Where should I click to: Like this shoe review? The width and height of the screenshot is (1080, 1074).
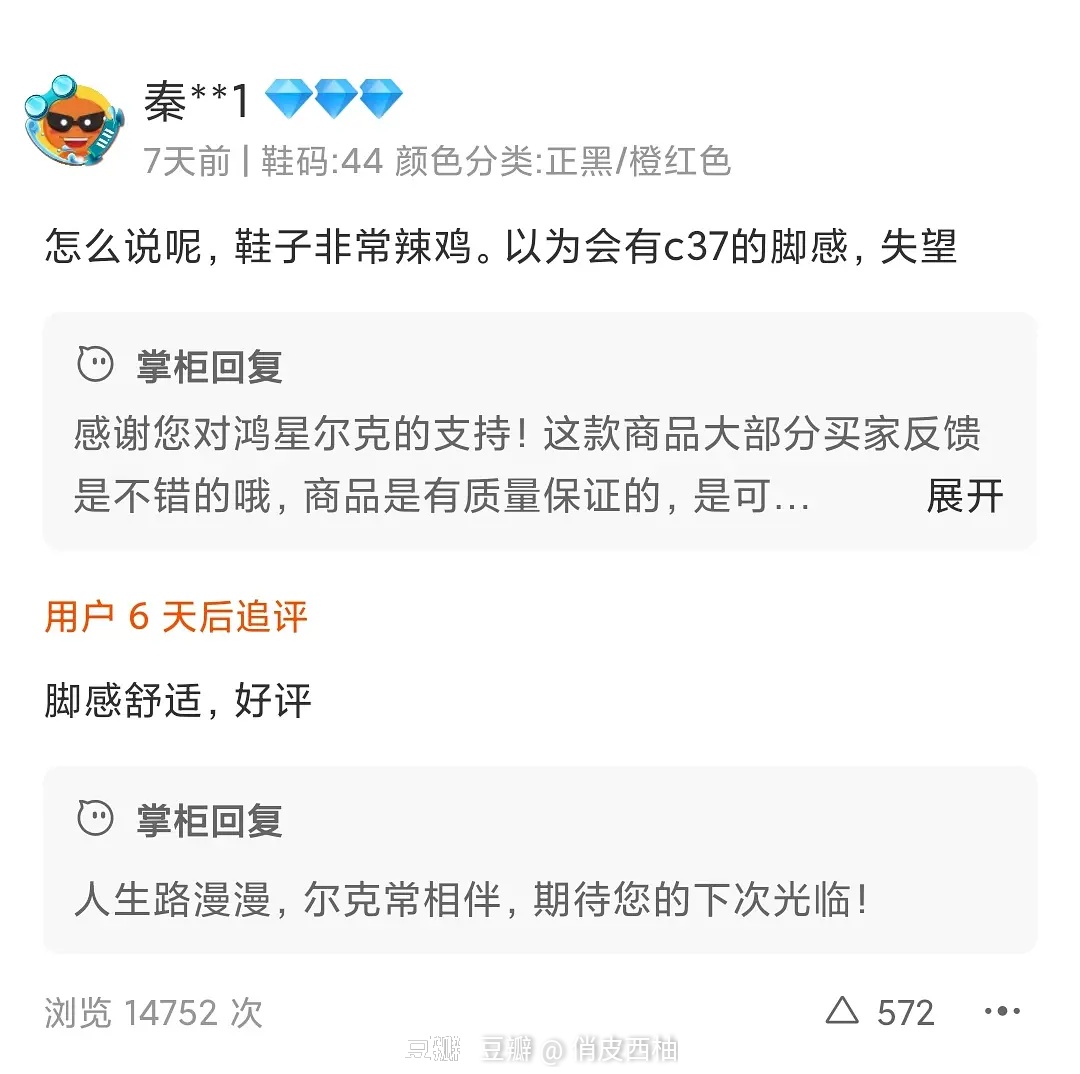point(843,1011)
